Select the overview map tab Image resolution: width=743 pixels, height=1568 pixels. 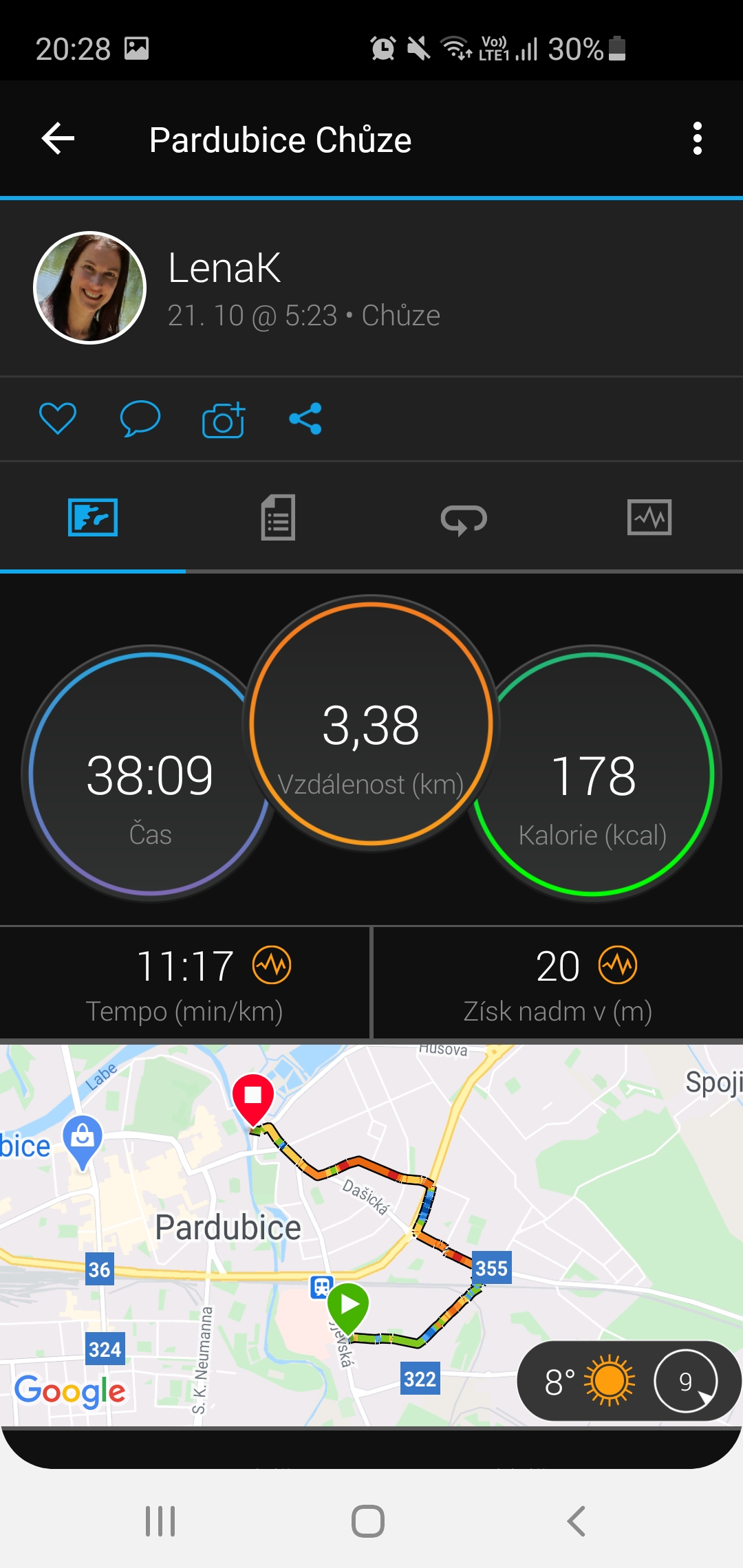[93, 517]
